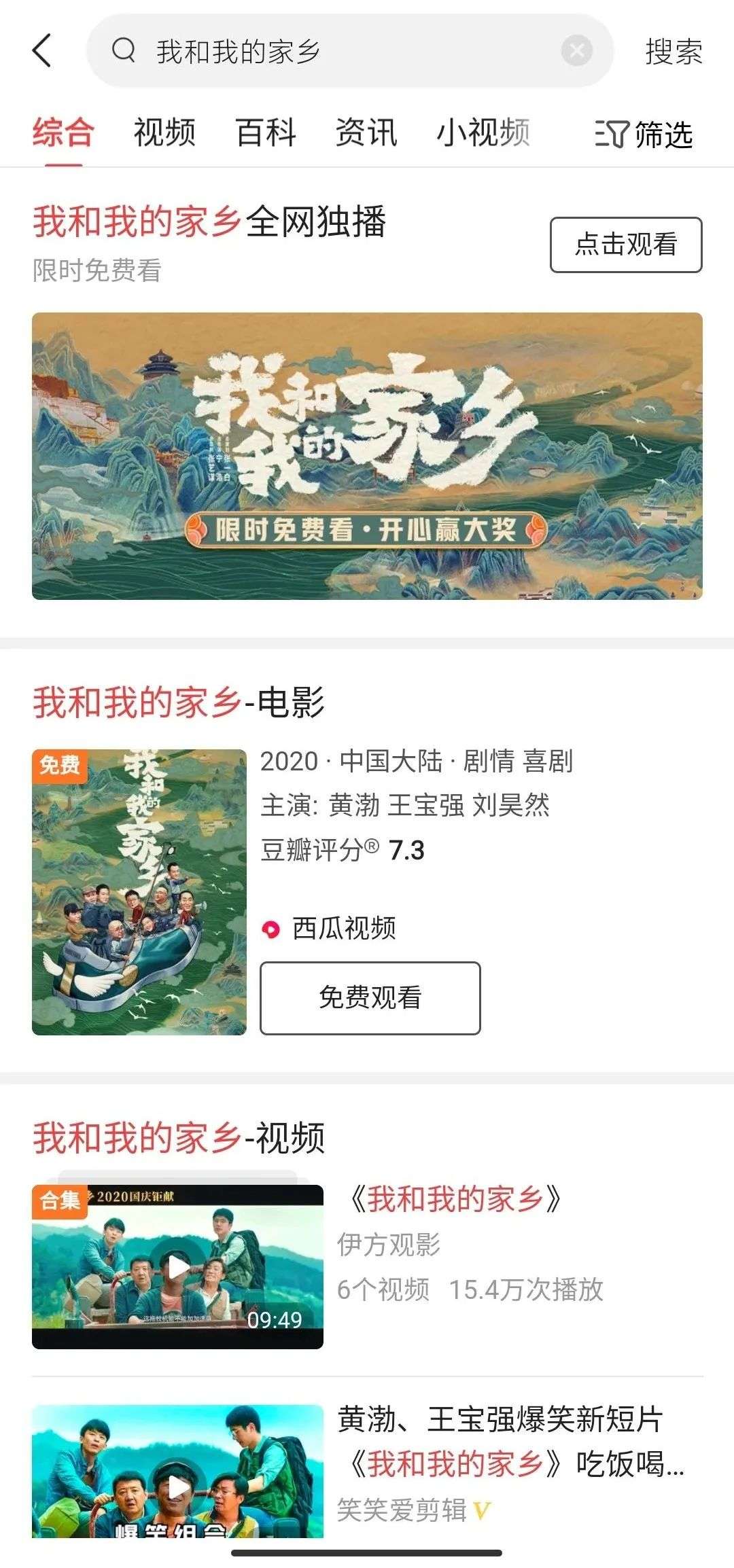Image resolution: width=734 pixels, height=1568 pixels.
Task: Switch to the 视频 tab
Action: pyautogui.click(x=164, y=132)
